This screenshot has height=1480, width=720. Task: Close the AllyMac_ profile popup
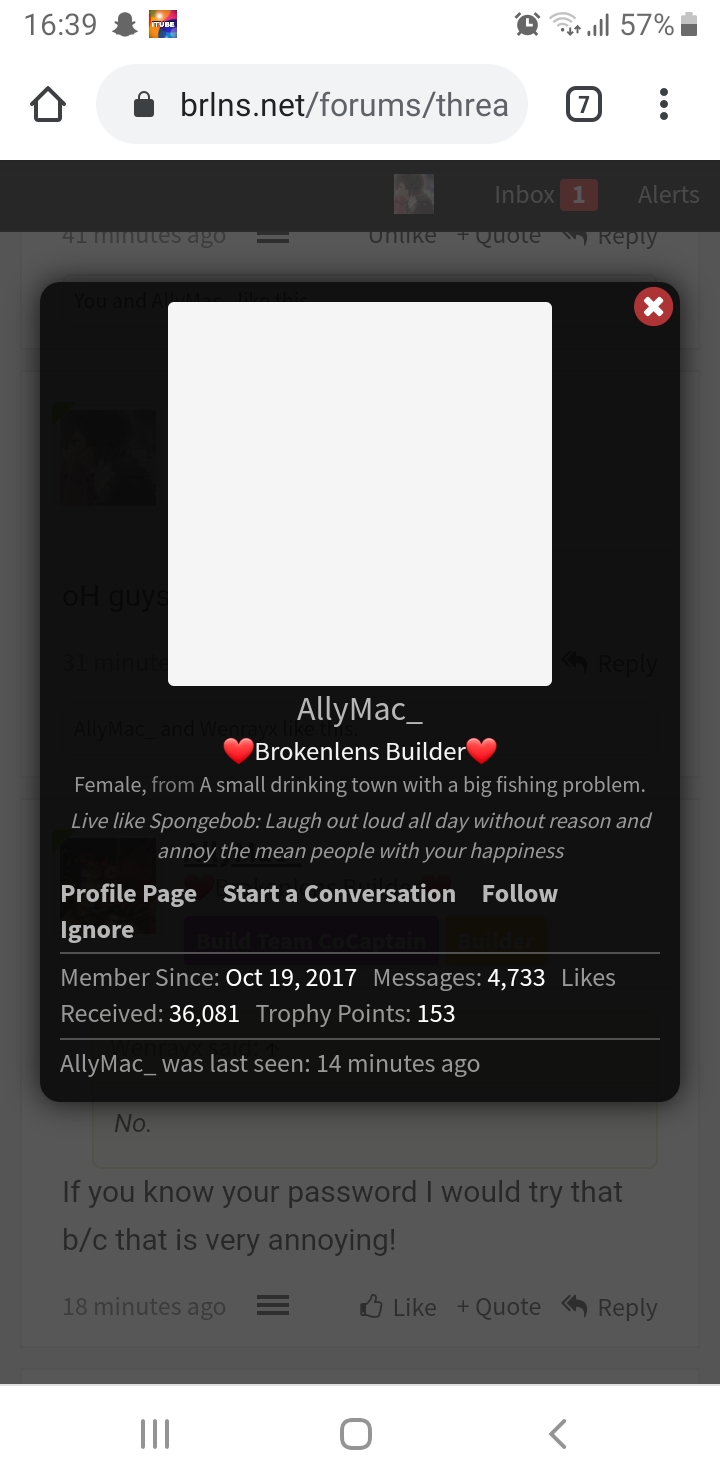pos(653,307)
